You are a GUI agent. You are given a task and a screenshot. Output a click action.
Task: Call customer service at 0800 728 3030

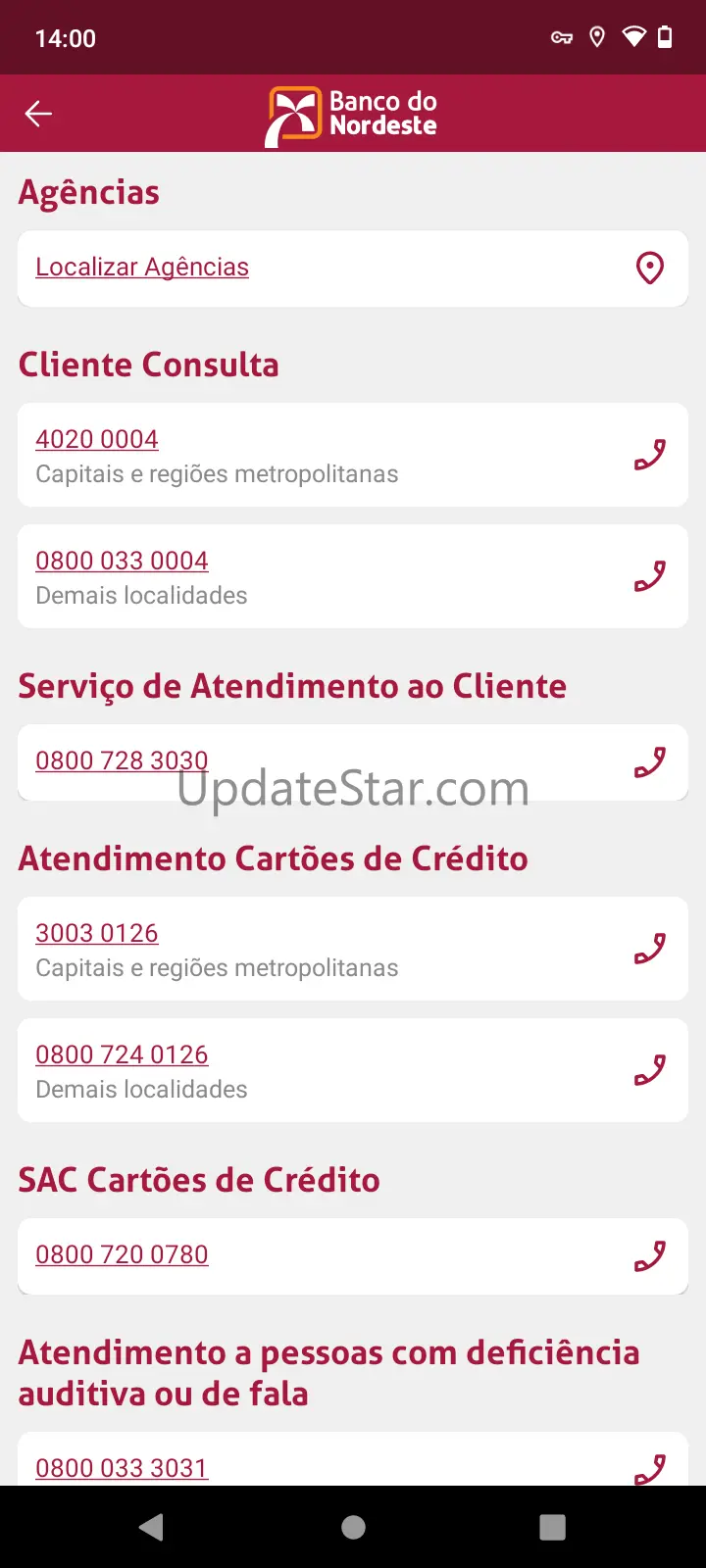122,760
